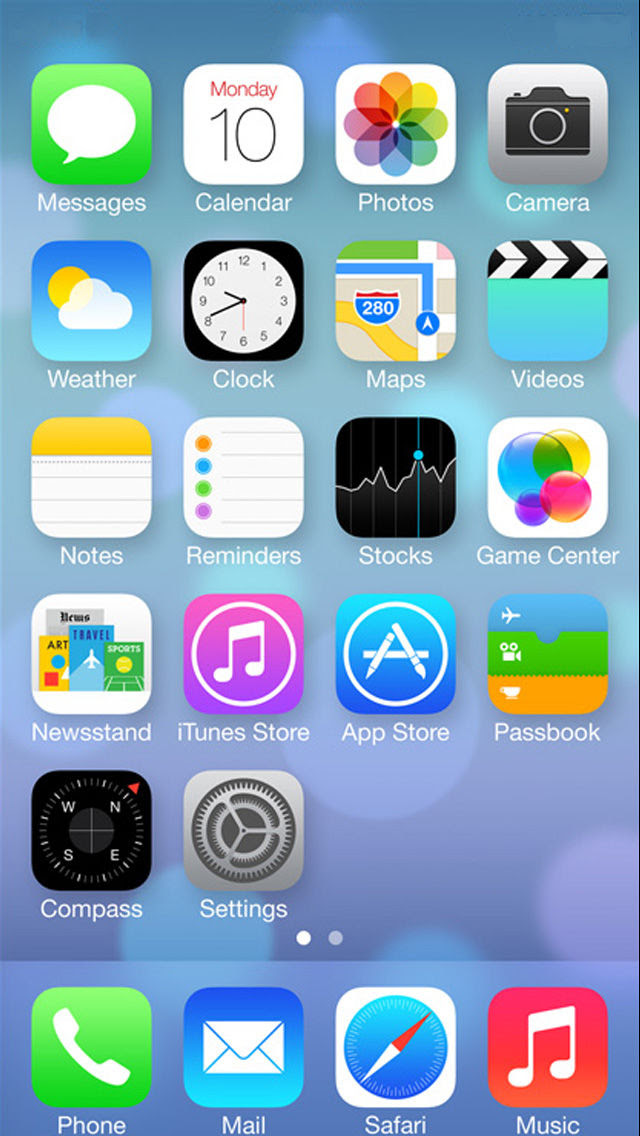Launch the Calendar app
This screenshot has width=640, height=1136.
click(243, 124)
